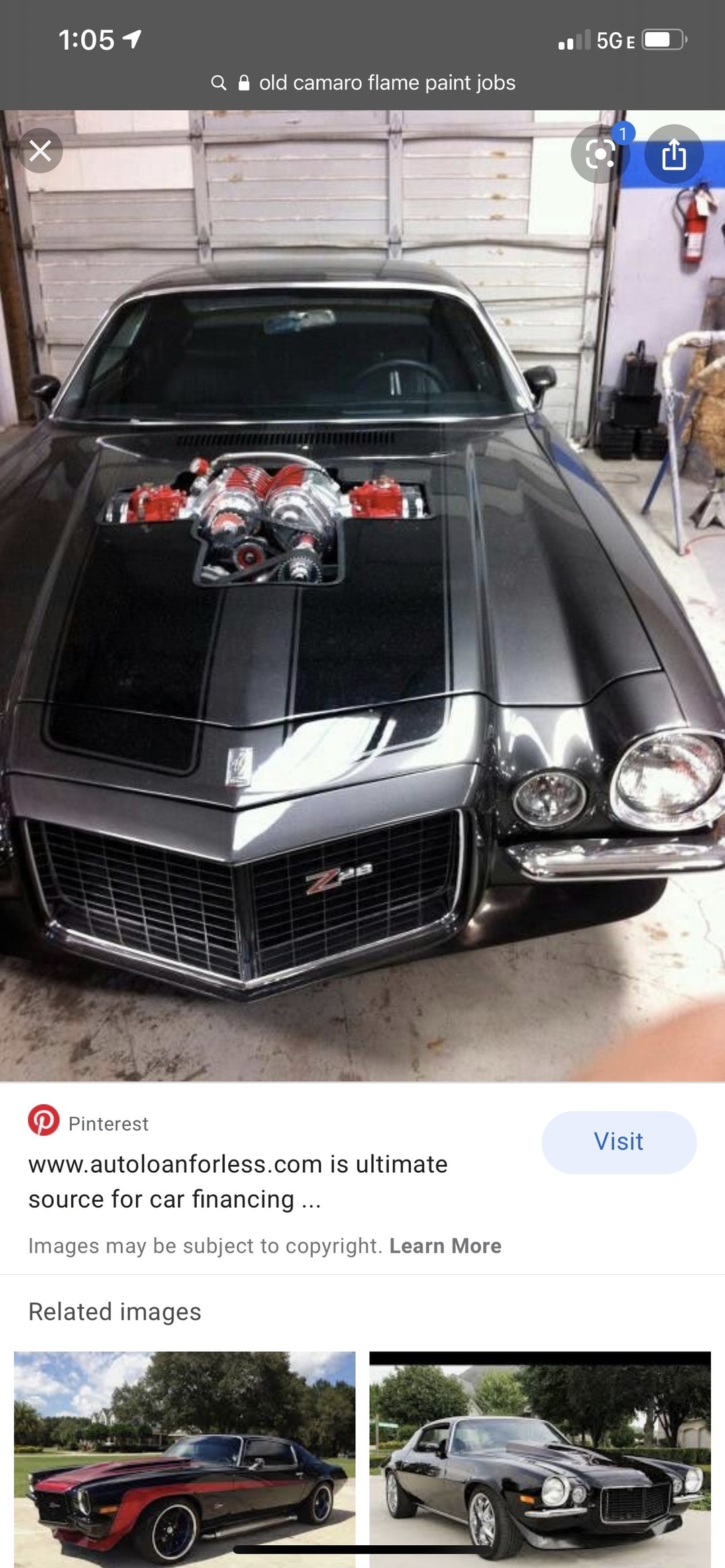This screenshot has width=725, height=1568.
Task: Share this Camaro image
Action: tap(673, 155)
